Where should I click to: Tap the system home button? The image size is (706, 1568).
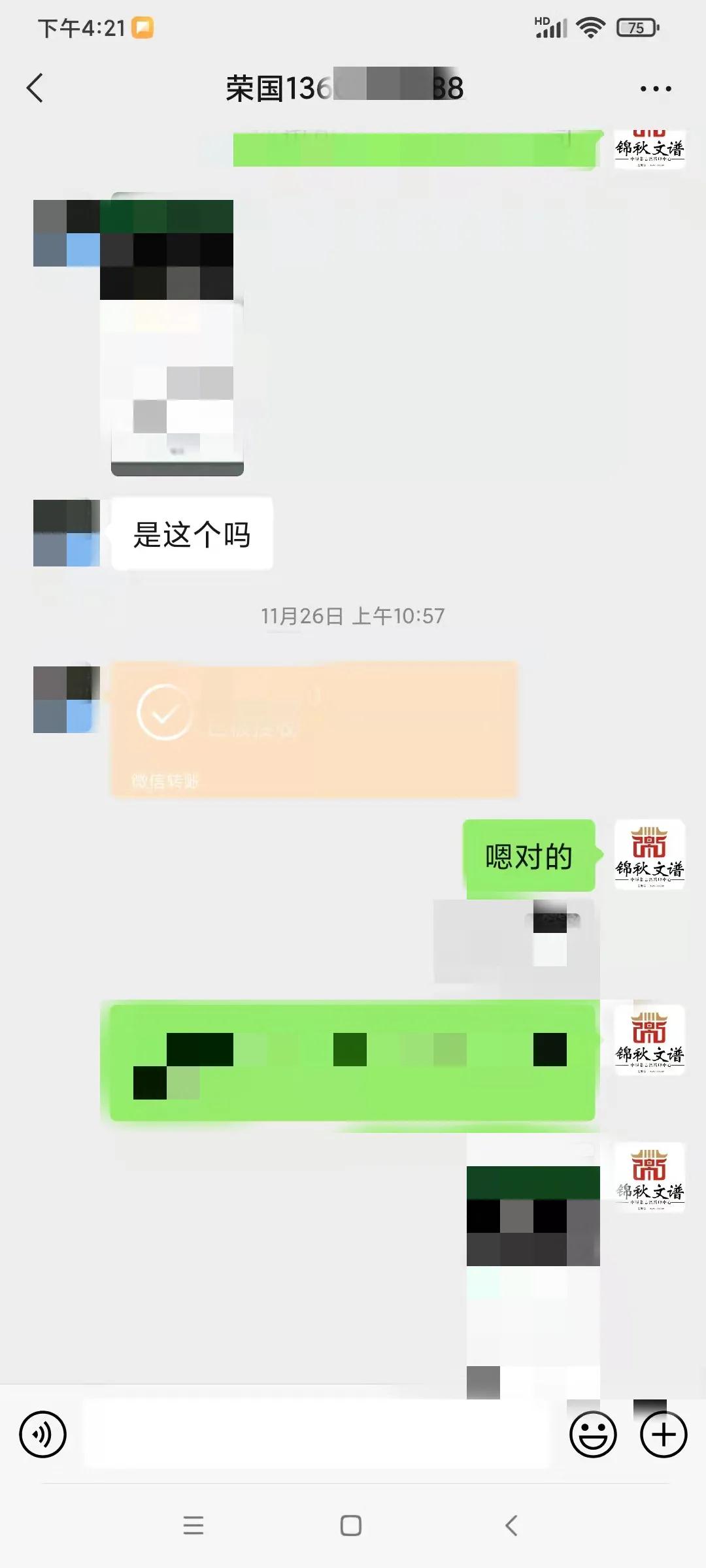click(351, 1526)
